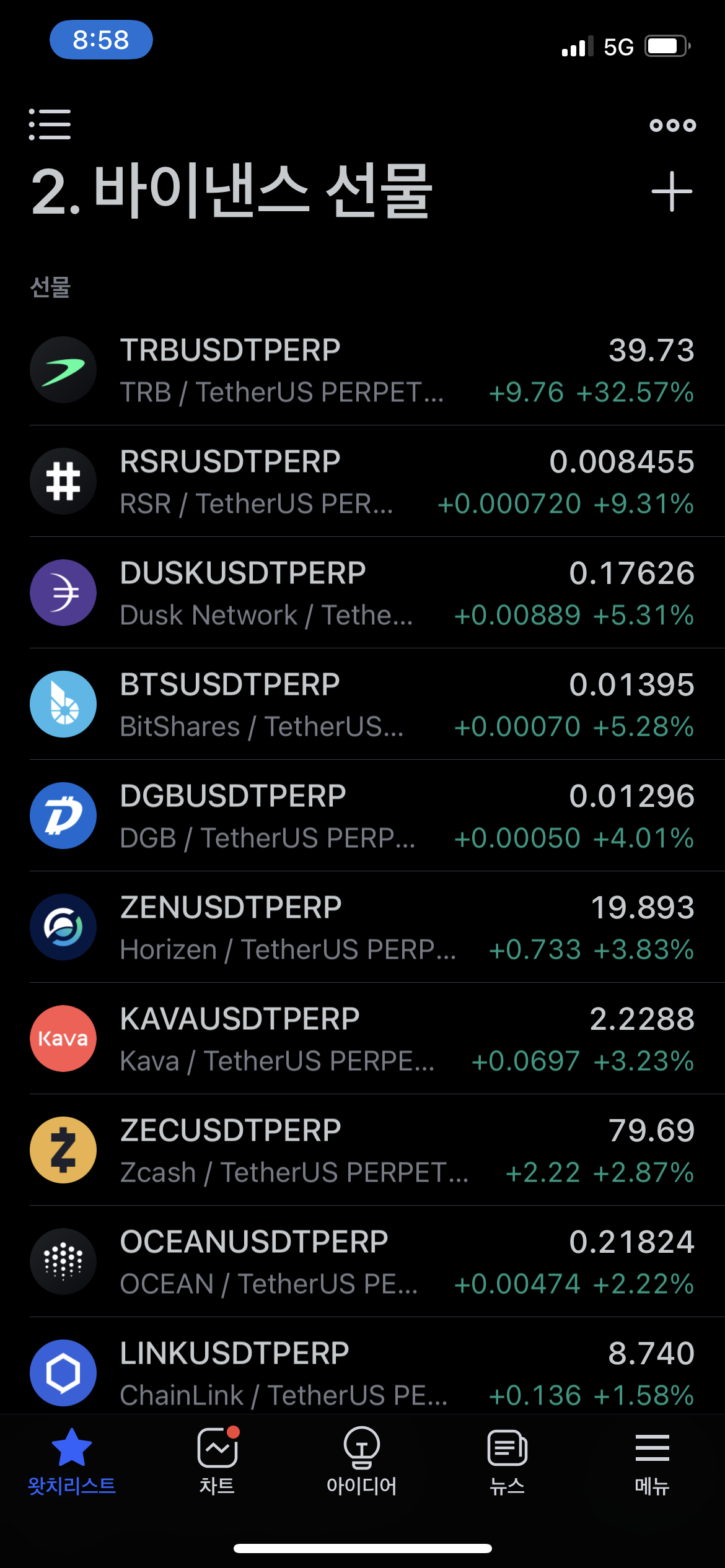Open RSRUSDTPERP row
This screenshot has height=1568, width=725.
point(362,481)
